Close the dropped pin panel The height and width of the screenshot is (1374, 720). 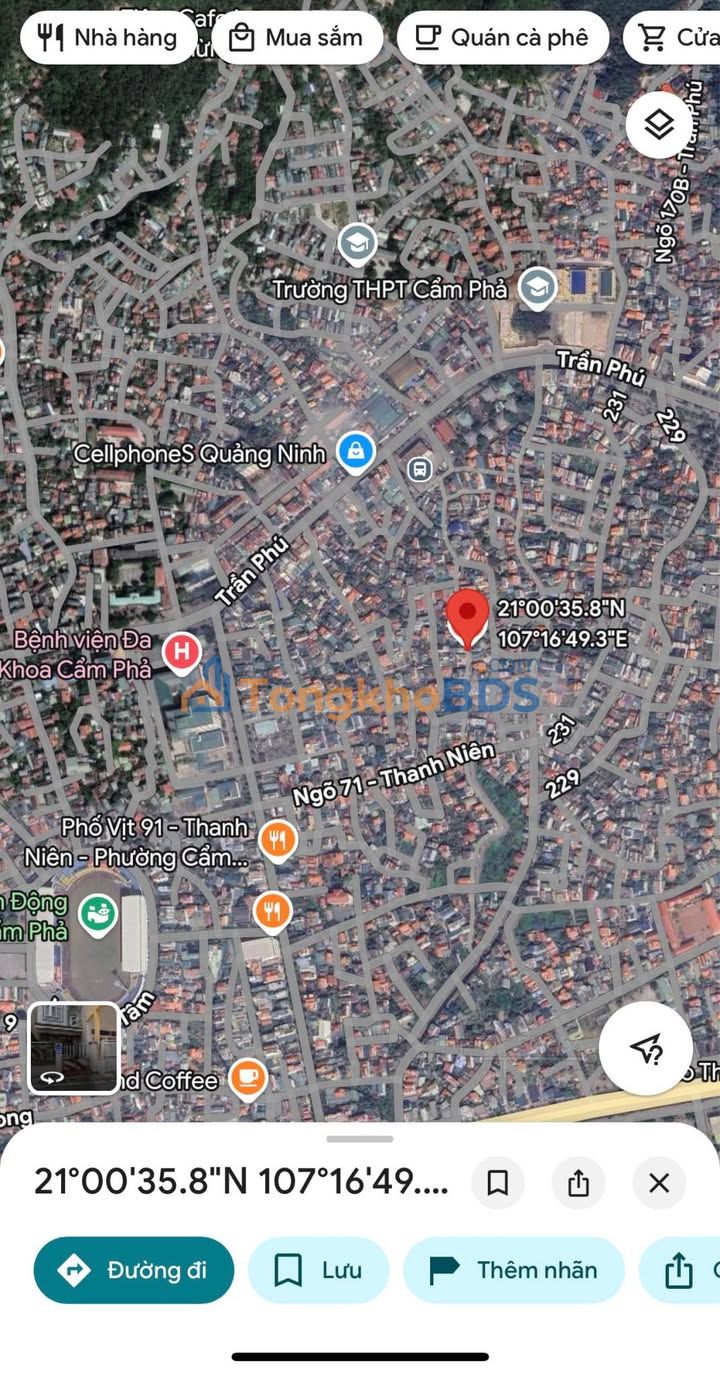(x=659, y=1183)
